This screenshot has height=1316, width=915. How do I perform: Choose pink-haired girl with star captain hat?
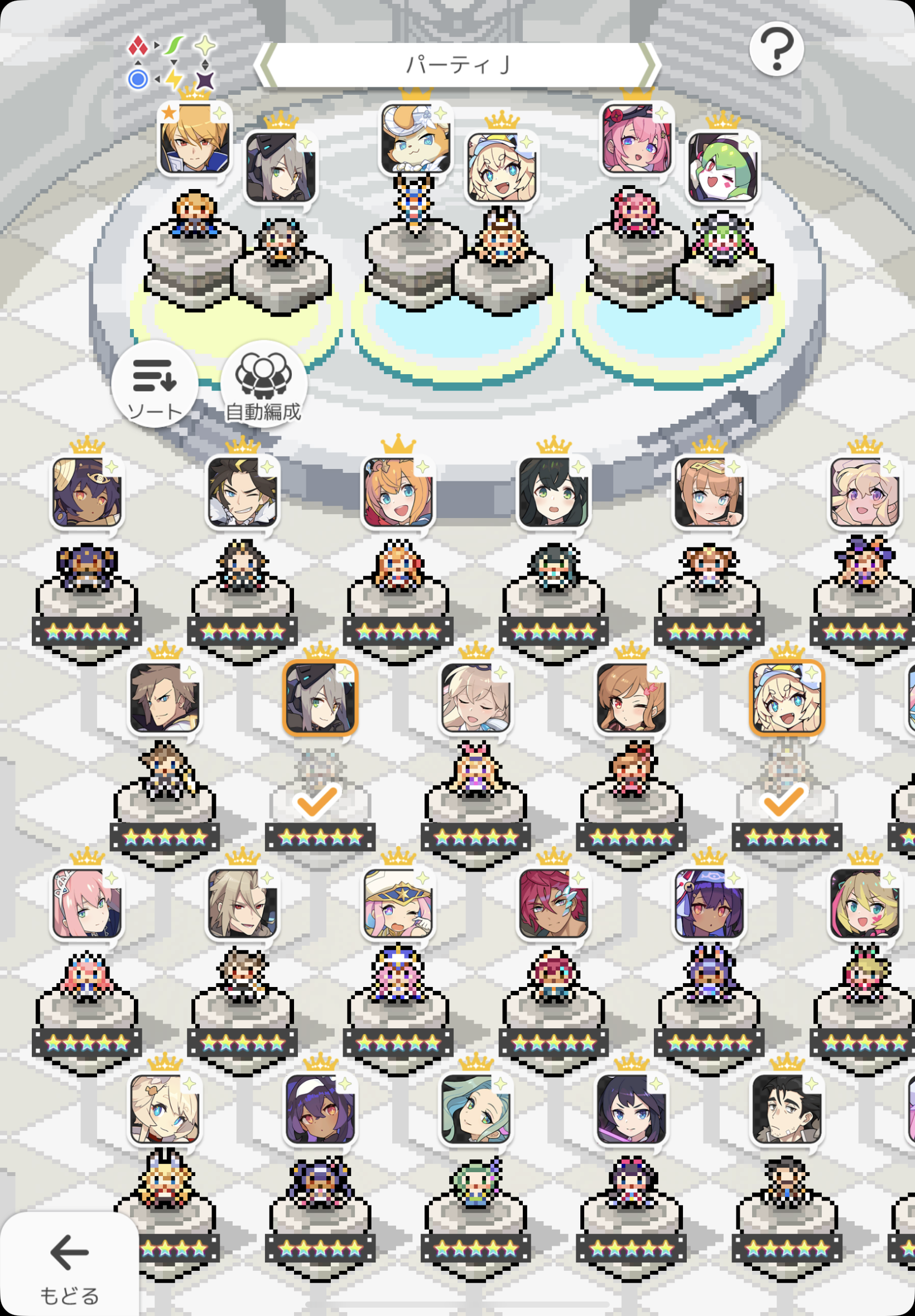[397, 903]
